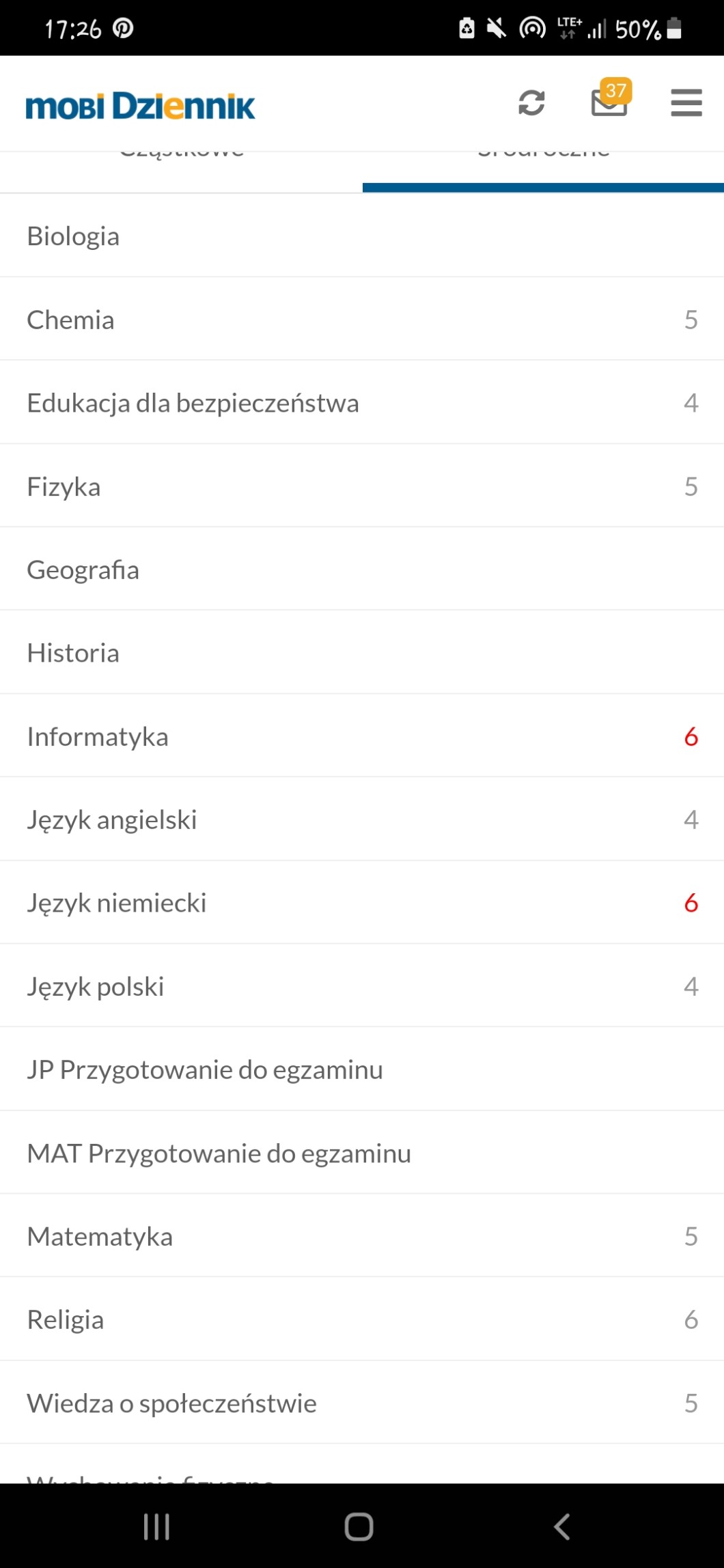This screenshot has width=724, height=1568.
Task: Open the messages inbox with 37 badge
Action: tap(609, 102)
